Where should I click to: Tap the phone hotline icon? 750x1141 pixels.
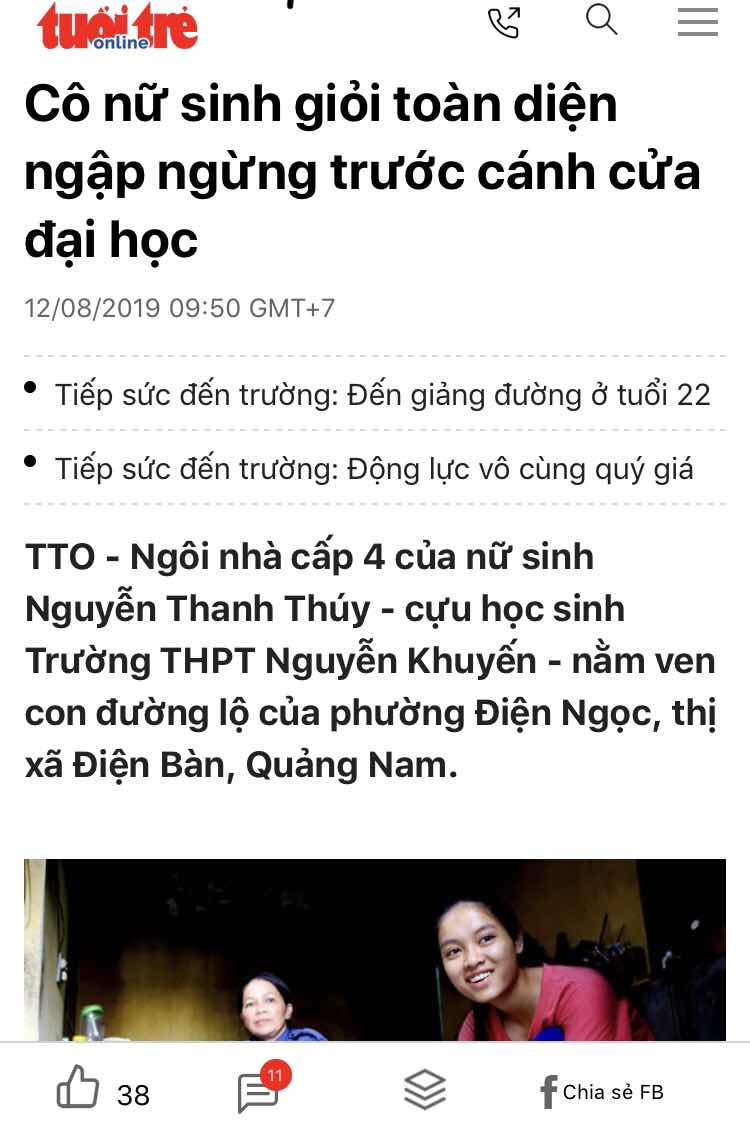pyautogui.click(x=504, y=22)
